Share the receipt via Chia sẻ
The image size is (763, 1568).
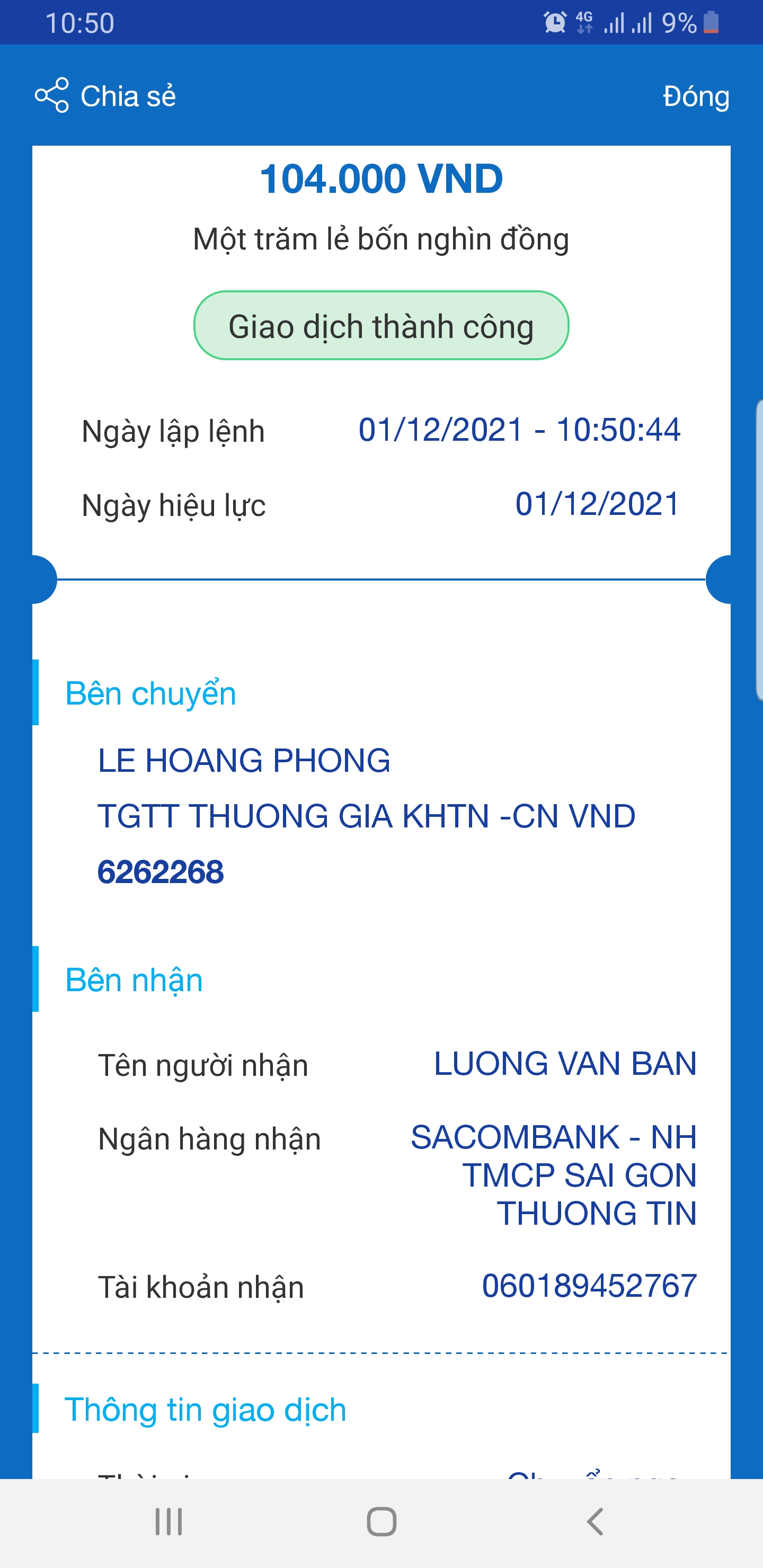[107, 95]
